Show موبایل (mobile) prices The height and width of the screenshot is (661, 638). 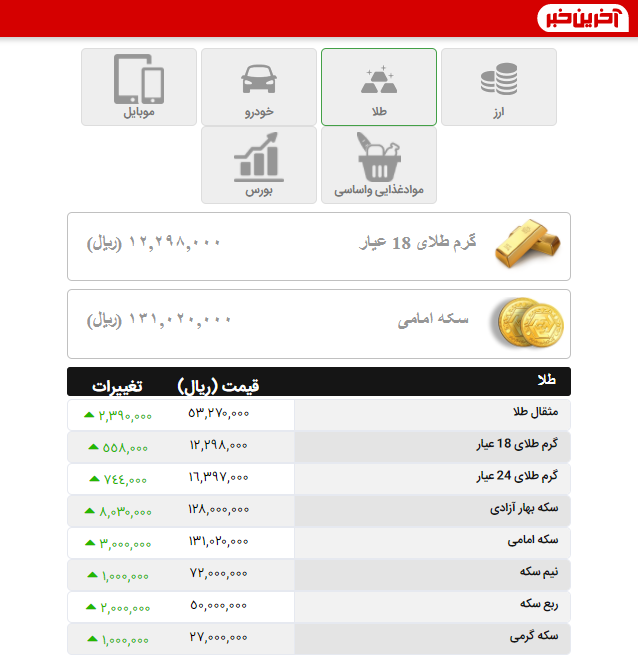point(138,87)
